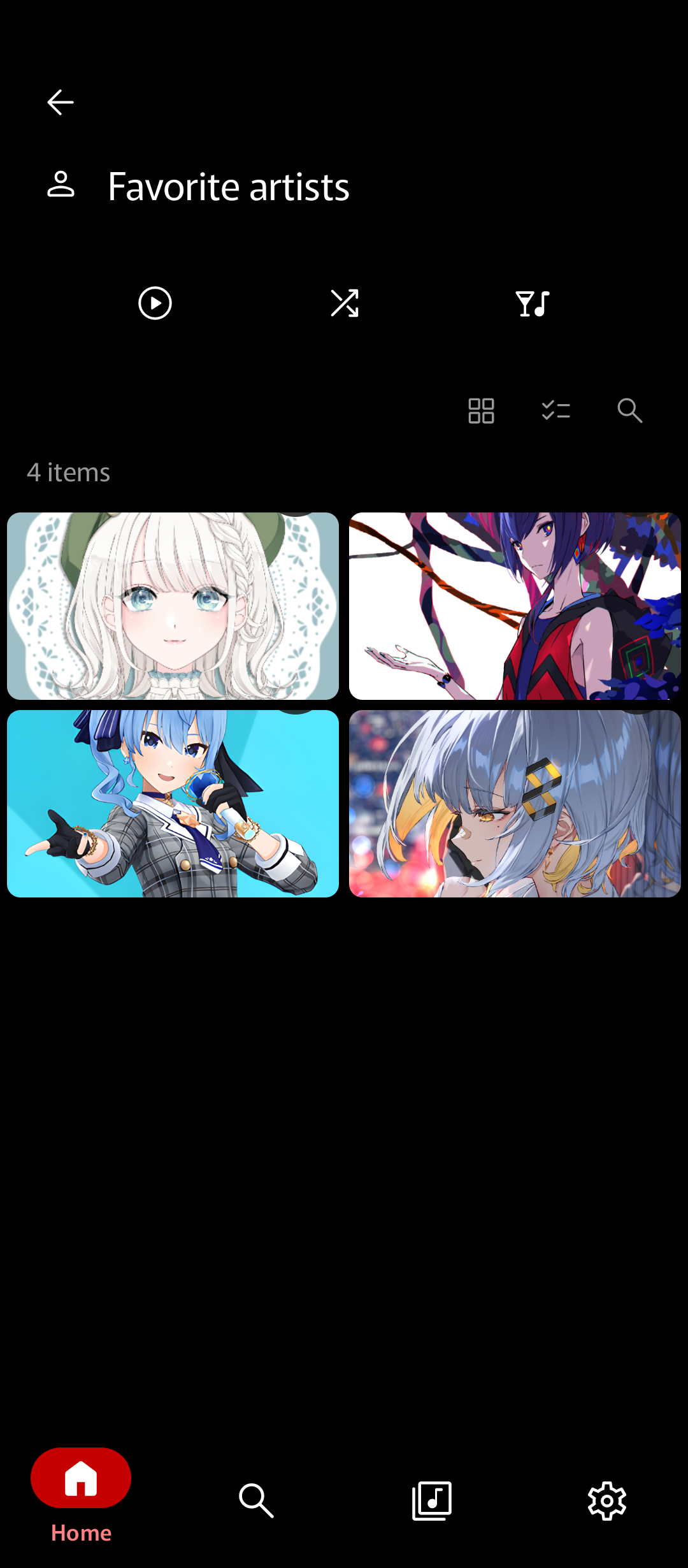Open the purple-haired red-top artist tile
The height and width of the screenshot is (1568, 688).
click(x=515, y=606)
